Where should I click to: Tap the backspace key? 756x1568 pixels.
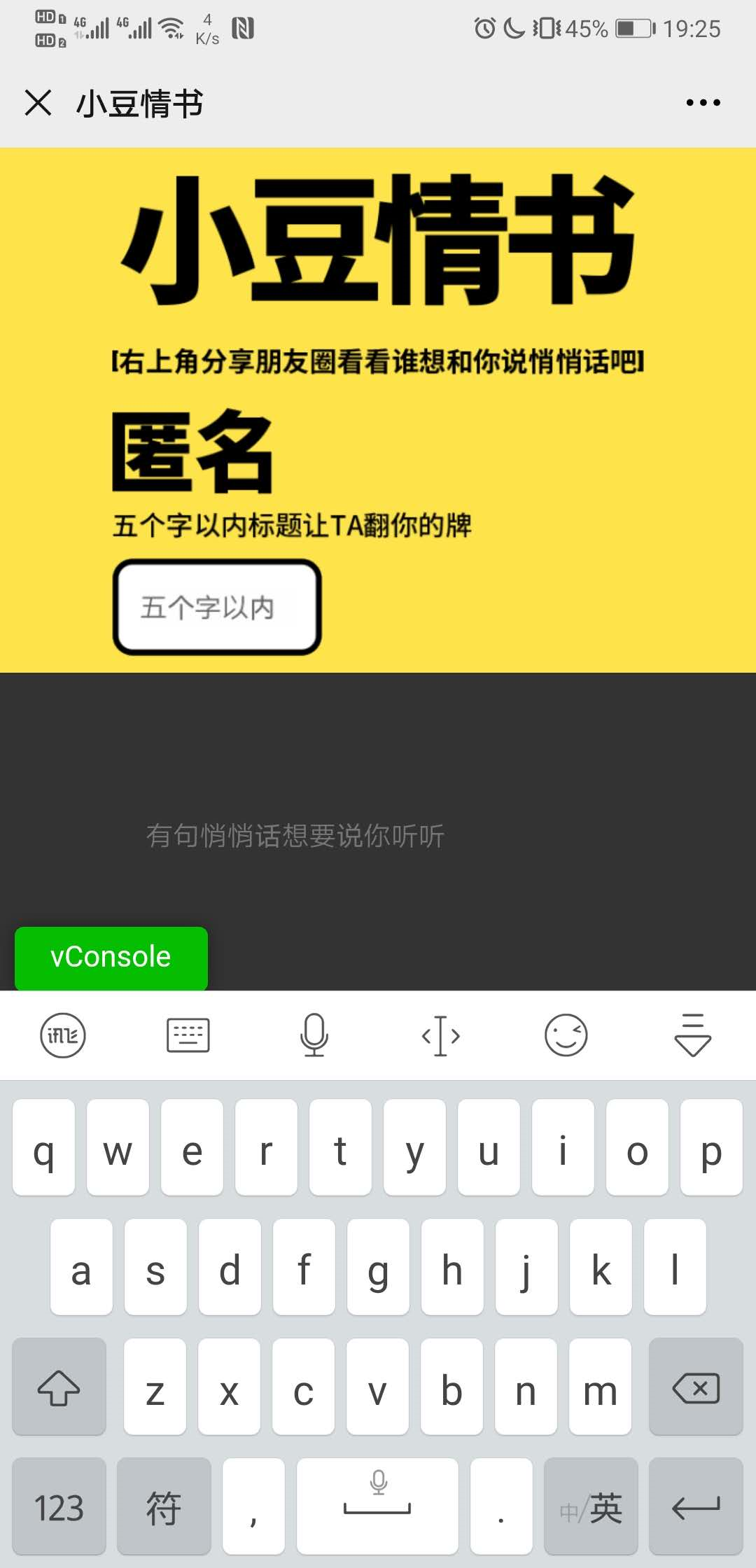(696, 1388)
